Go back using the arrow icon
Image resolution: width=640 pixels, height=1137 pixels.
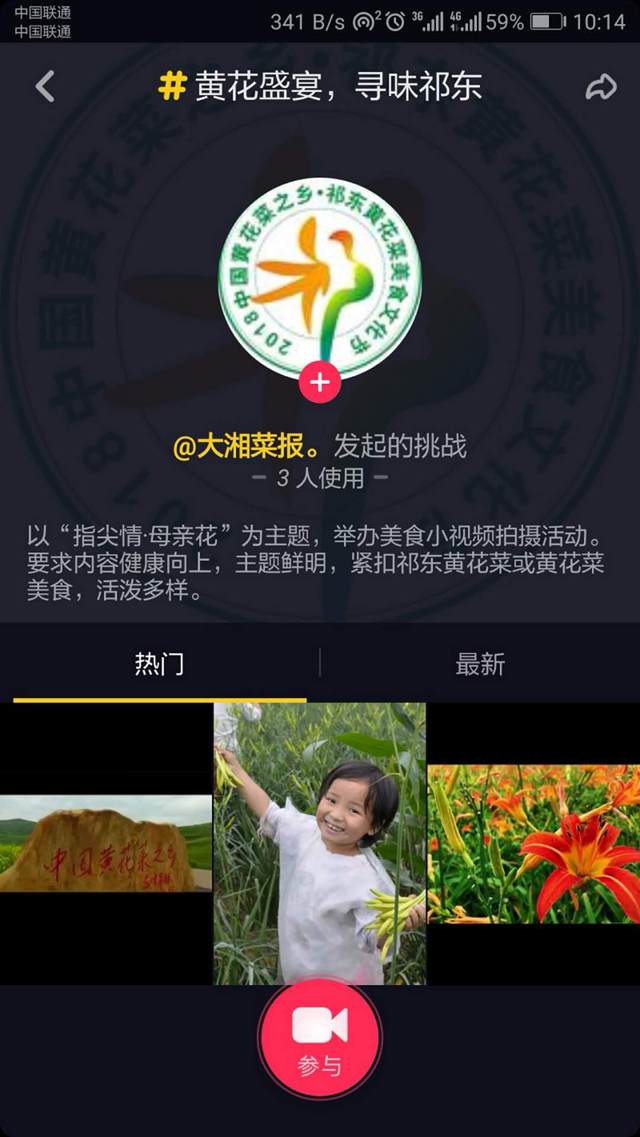click(45, 87)
